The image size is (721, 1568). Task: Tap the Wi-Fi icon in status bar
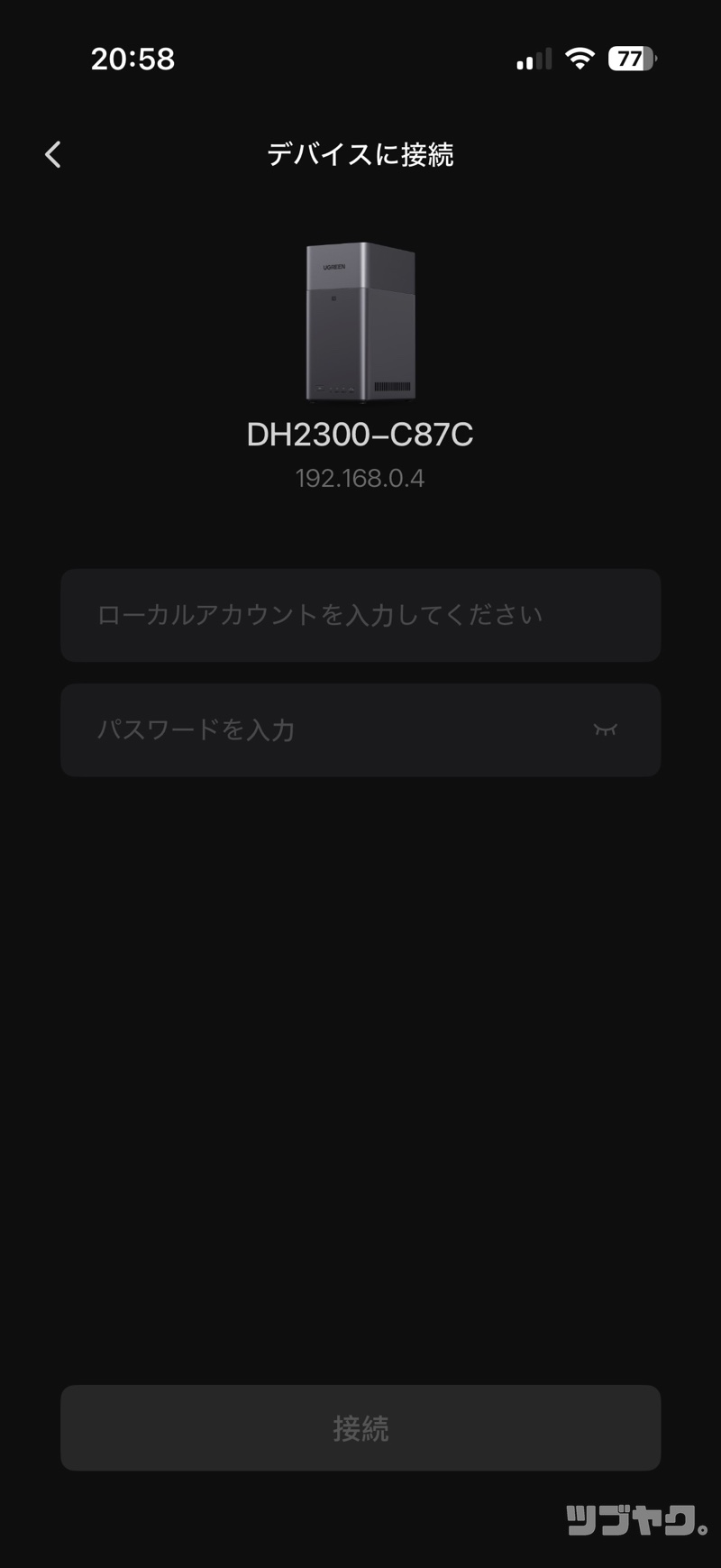[x=580, y=58]
